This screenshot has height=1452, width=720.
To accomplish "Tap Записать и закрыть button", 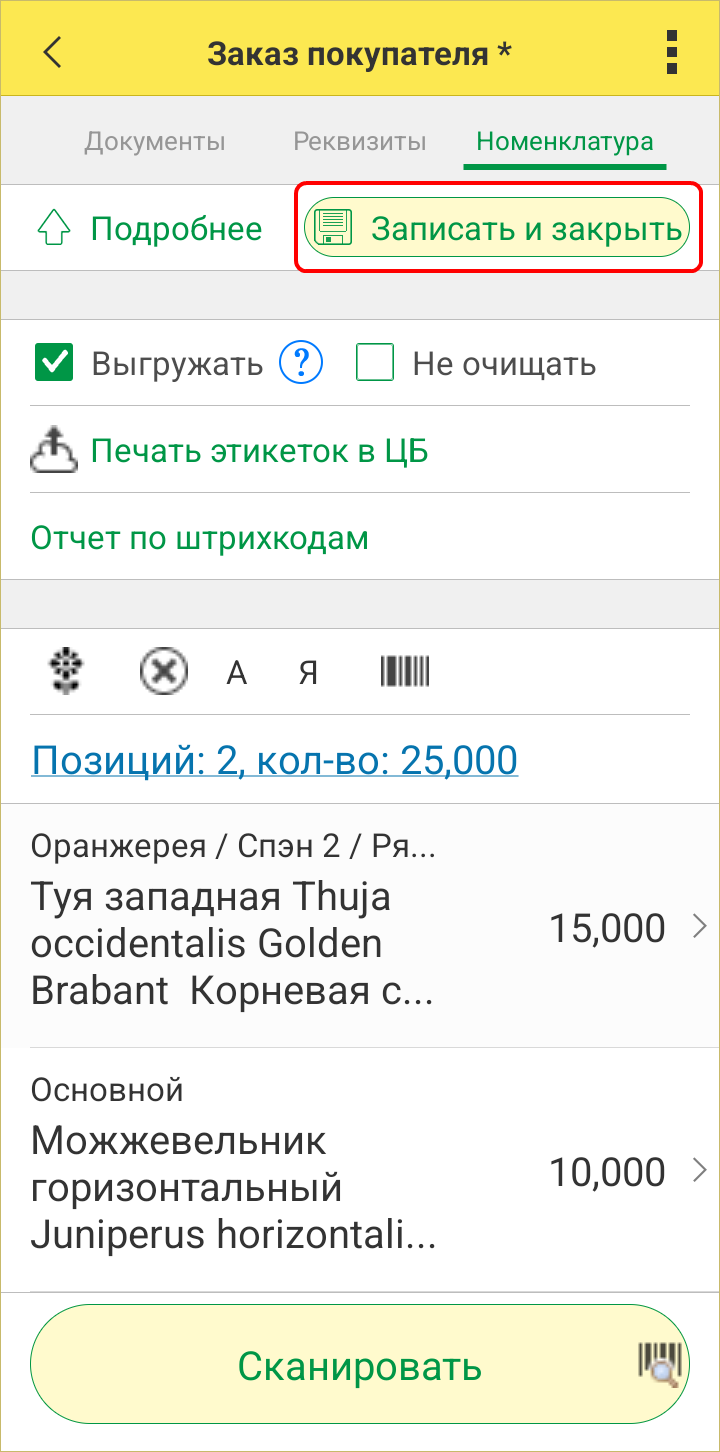I will [x=498, y=228].
